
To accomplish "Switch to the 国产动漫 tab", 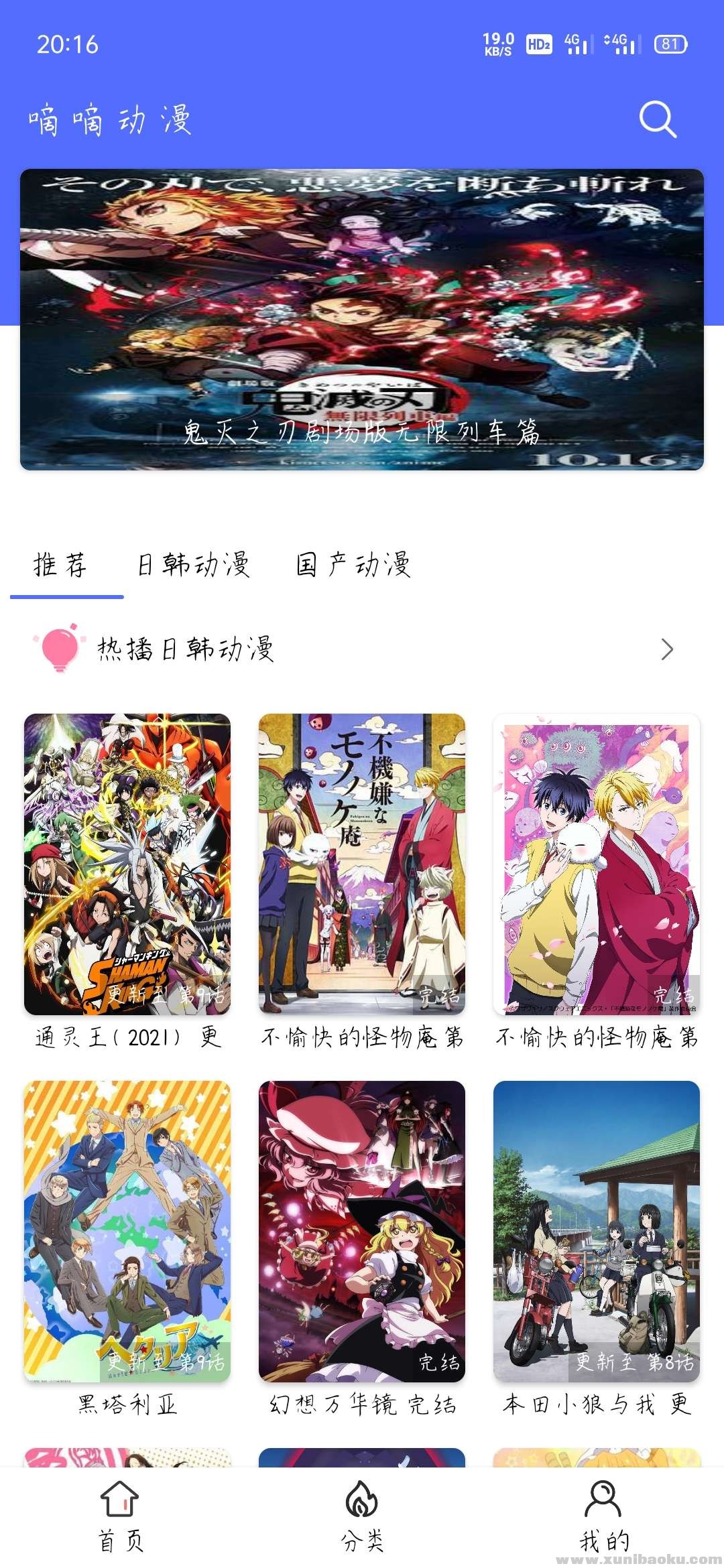I will pos(353,565).
